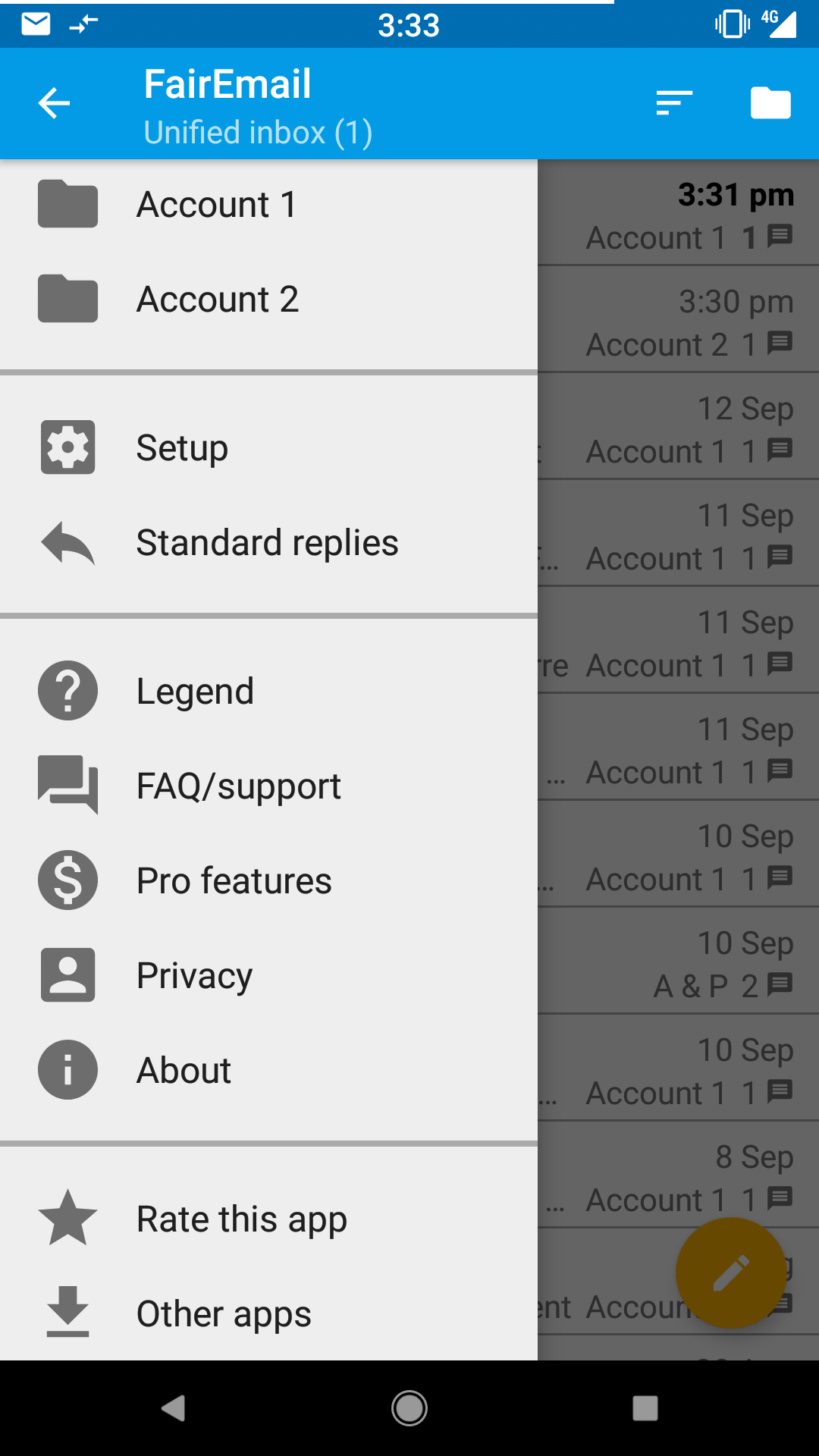Open the folders icon in the toolbar
This screenshot has width=819, height=1456.
click(770, 104)
